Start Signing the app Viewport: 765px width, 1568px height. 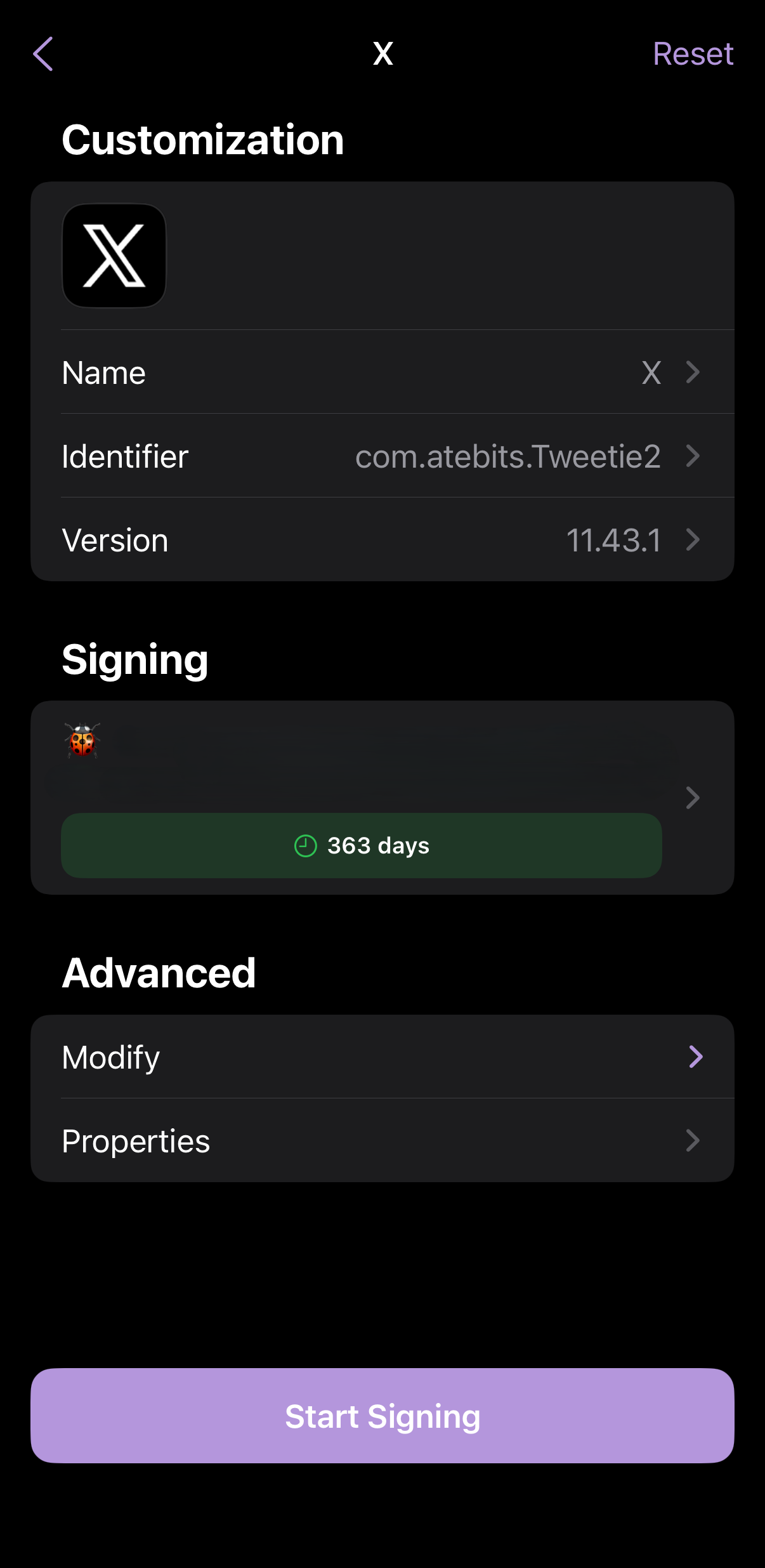[382, 1416]
